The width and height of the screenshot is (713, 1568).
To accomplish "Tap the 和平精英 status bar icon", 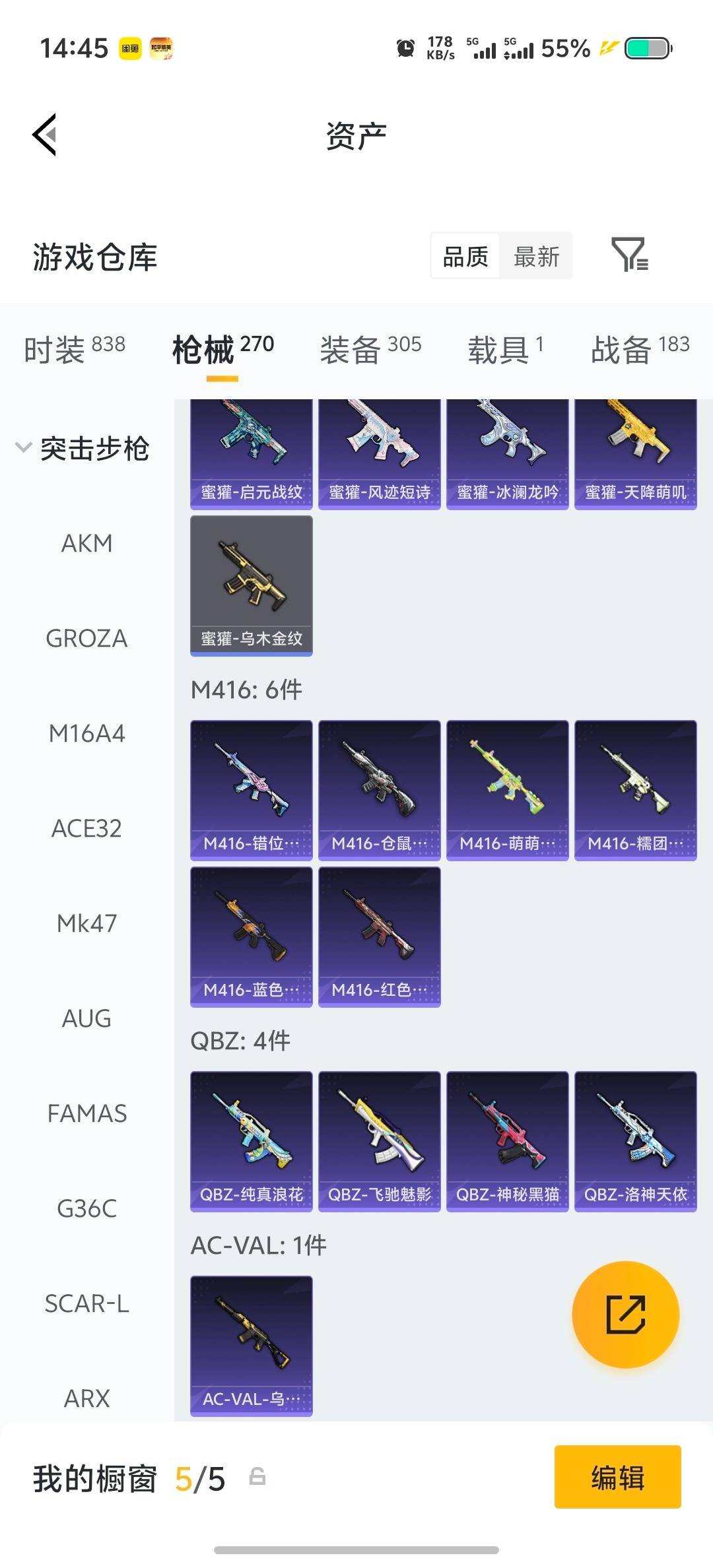I will click(161, 48).
